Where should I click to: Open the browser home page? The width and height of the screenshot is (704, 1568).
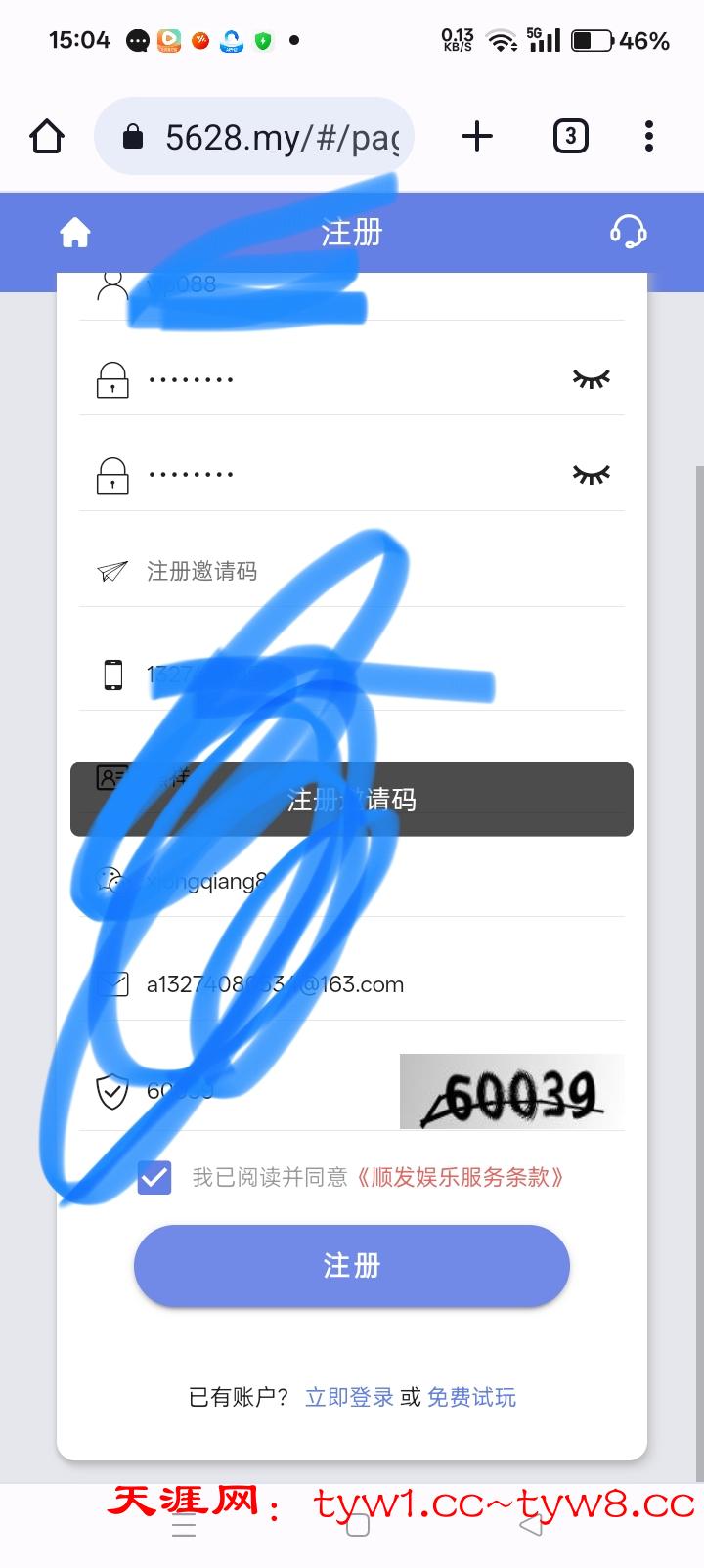tap(47, 137)
